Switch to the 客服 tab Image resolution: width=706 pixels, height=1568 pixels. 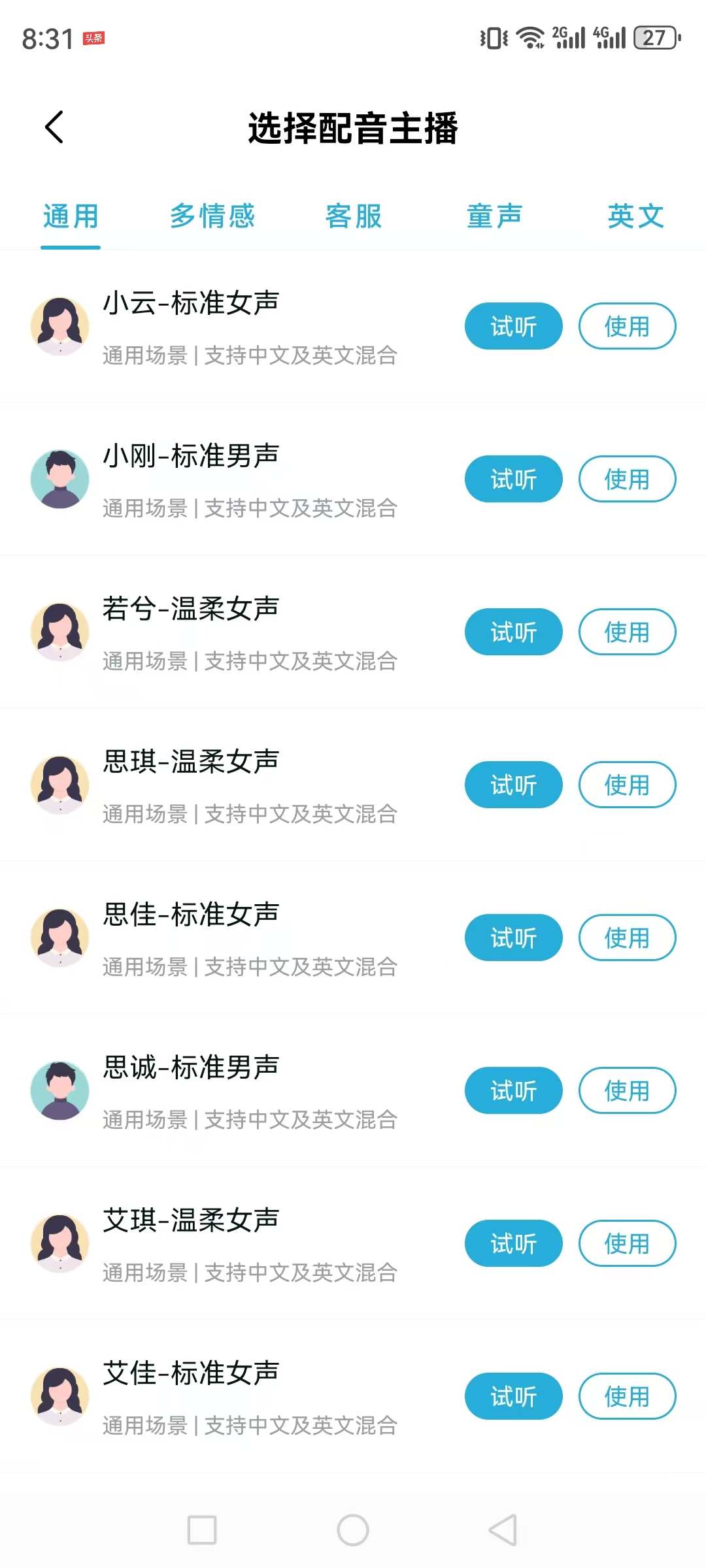353,216
